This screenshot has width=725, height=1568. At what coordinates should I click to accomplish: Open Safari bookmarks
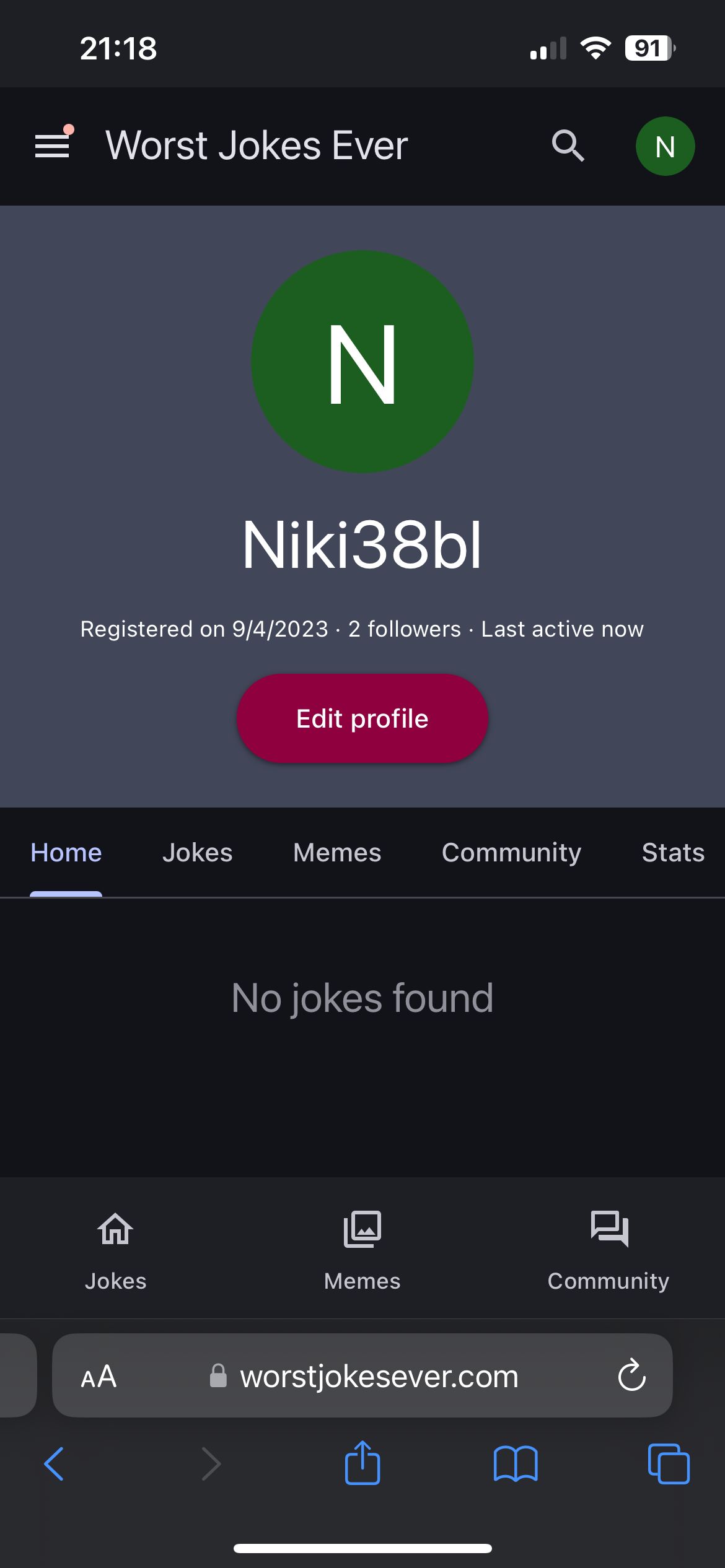click(516, 1464)
